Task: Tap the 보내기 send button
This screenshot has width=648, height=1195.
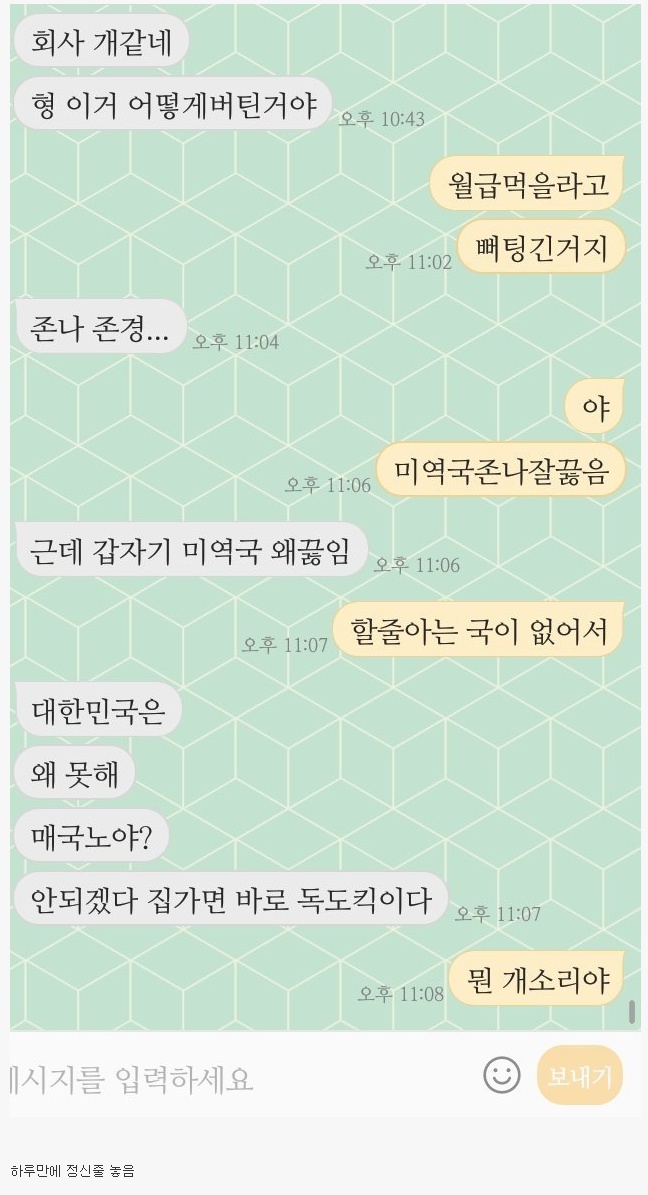Action: click(579, 1076)
